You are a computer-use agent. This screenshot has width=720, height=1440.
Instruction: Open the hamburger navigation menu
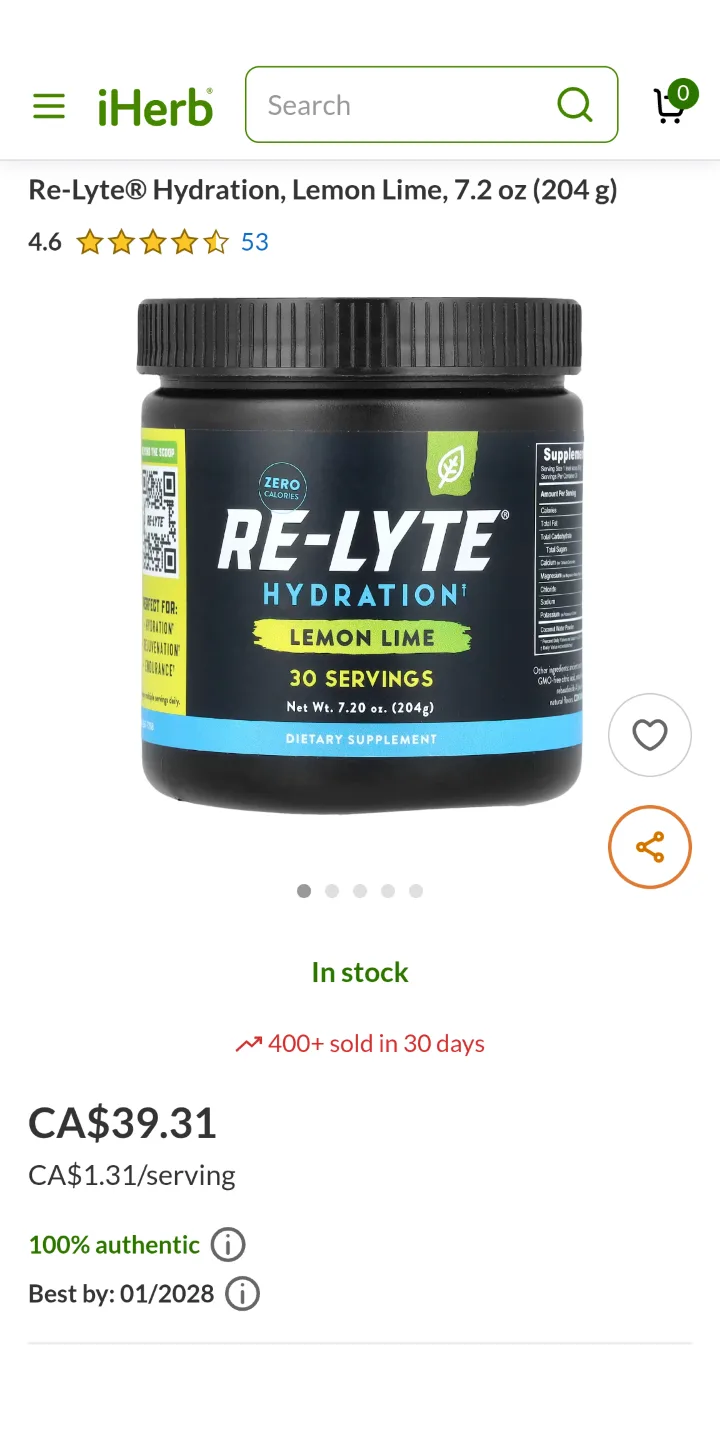pos(48,105)
